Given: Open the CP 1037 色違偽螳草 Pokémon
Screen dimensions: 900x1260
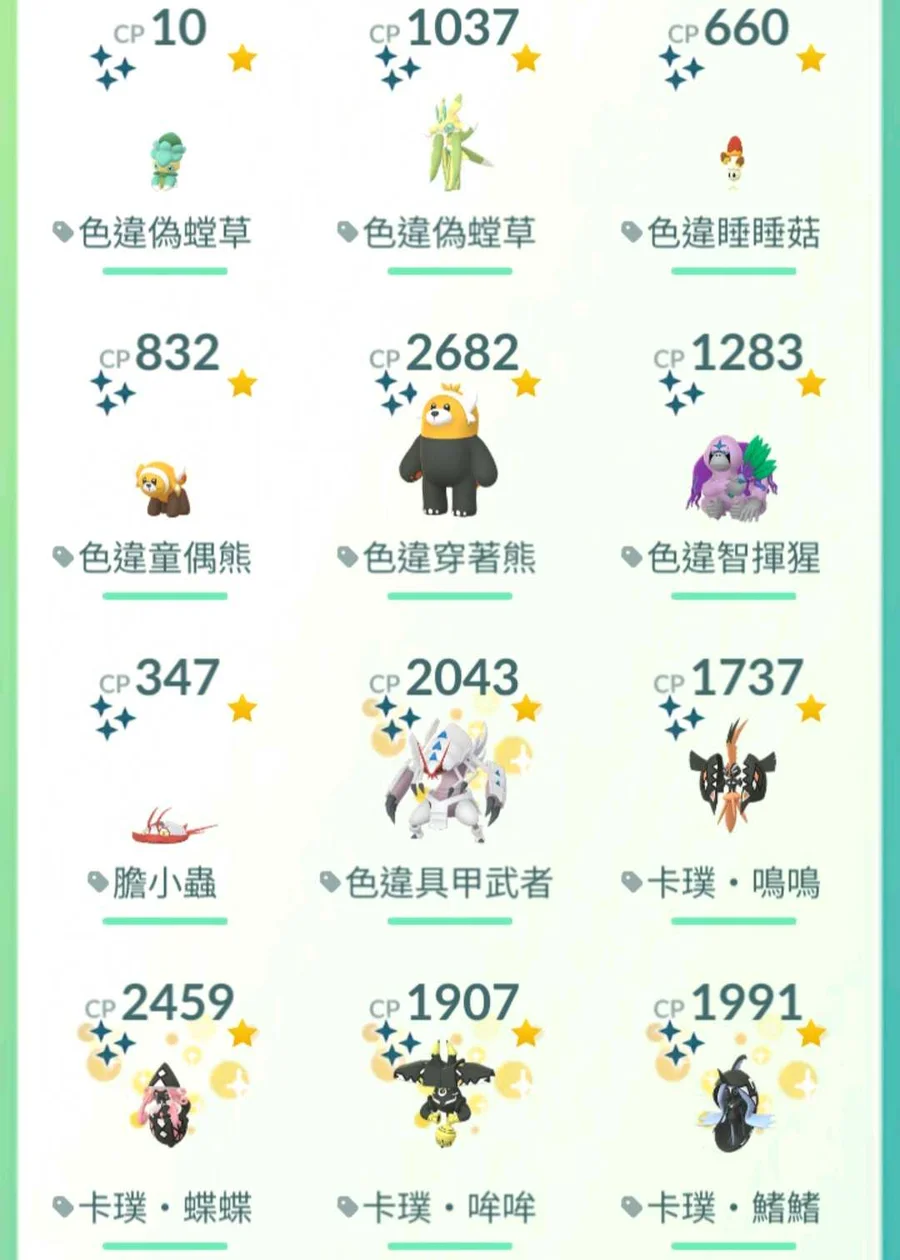Looking at the screenshot, I should click(x=449, y=145).
